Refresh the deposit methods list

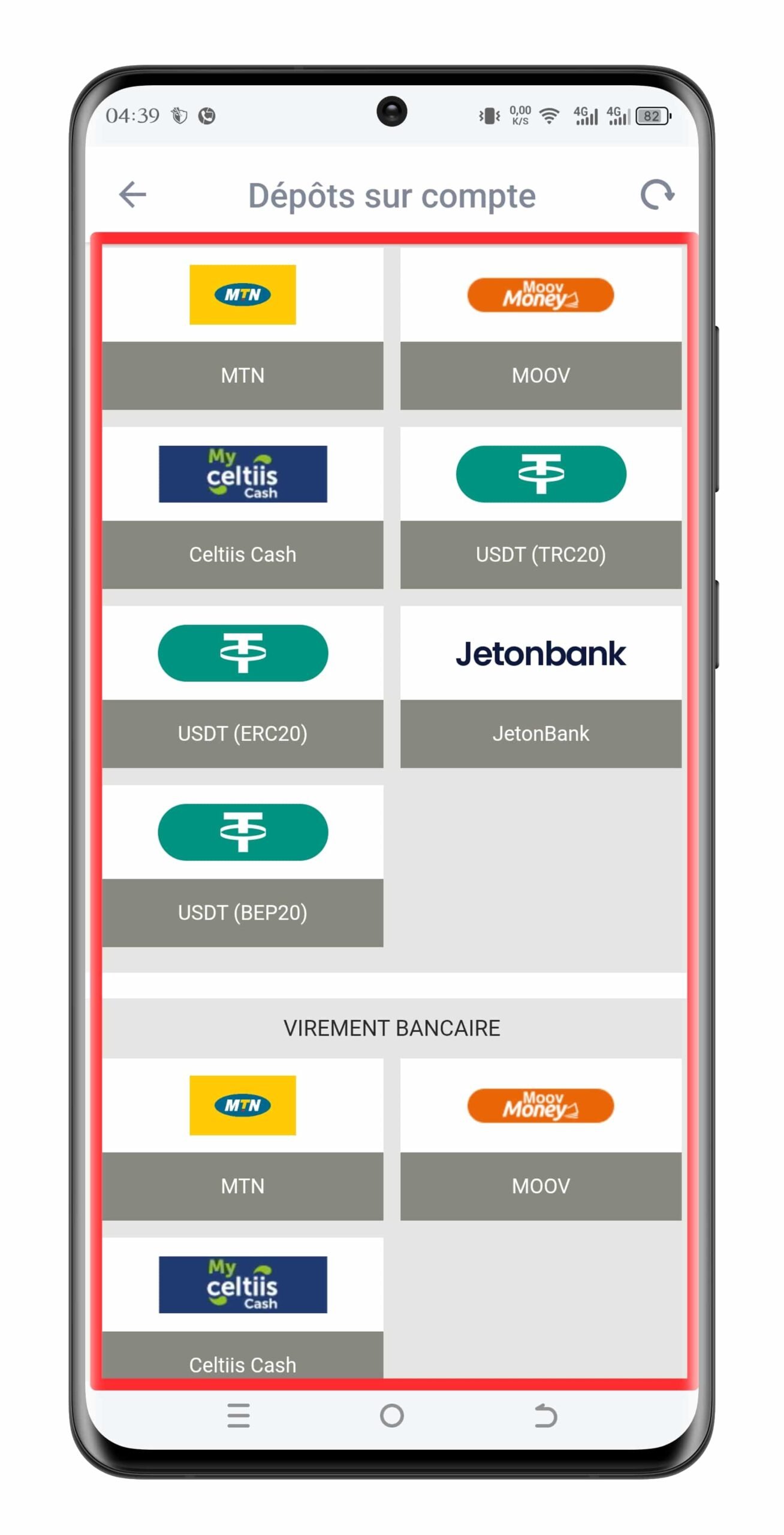point(657,194)
